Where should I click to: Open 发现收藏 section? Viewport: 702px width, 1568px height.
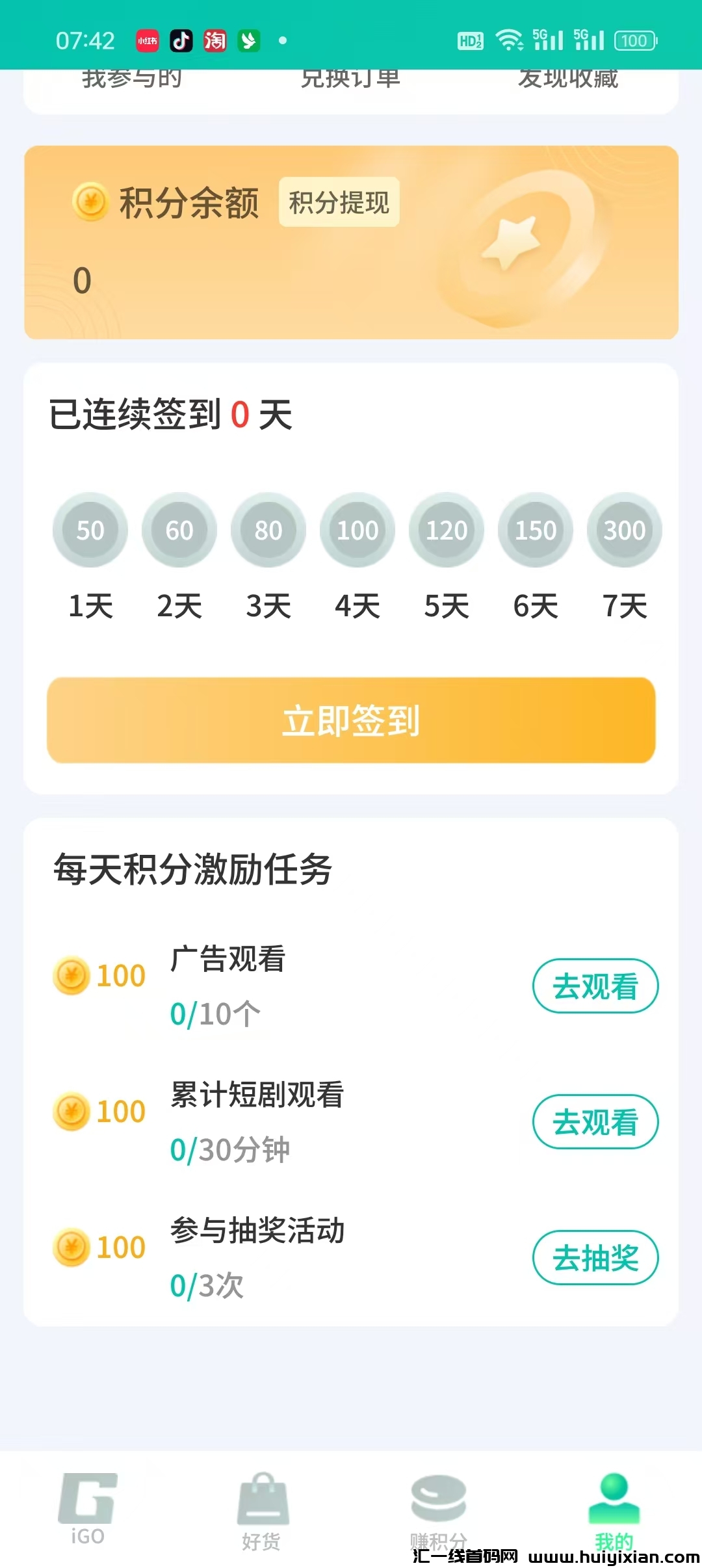pos(568,81)
